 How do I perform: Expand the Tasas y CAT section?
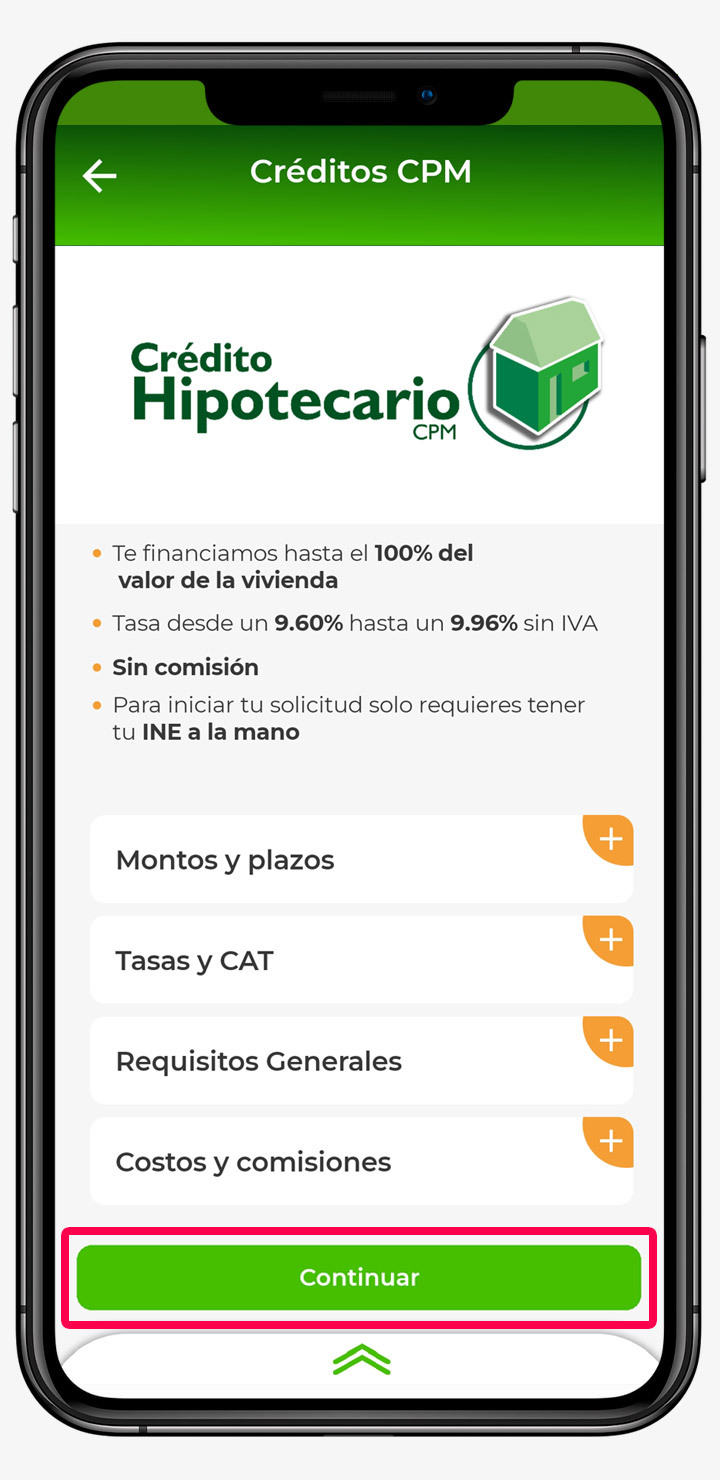tap(610, 941)
